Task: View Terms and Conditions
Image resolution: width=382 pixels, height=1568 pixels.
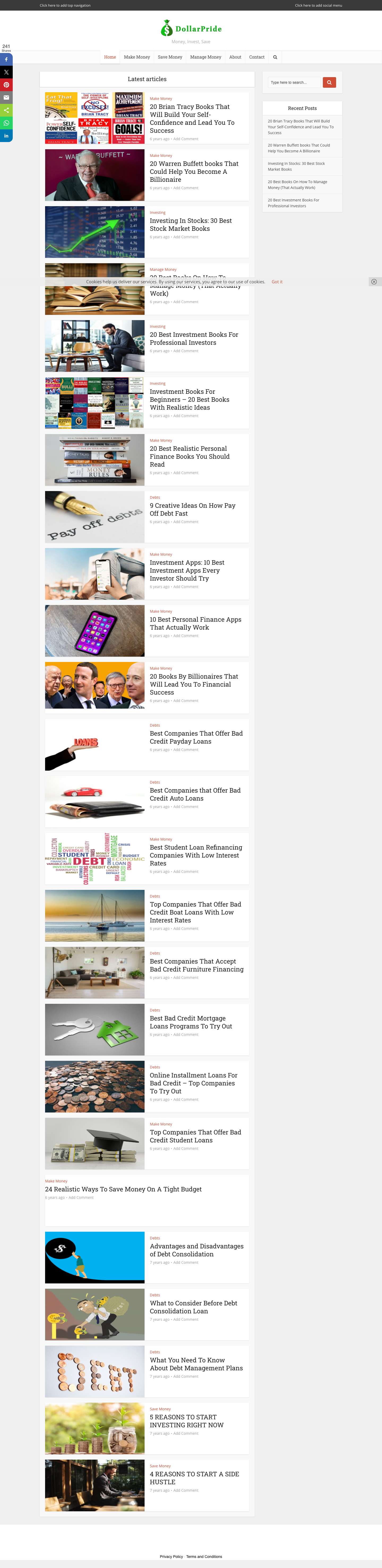Action: (x=204, y=1556)
